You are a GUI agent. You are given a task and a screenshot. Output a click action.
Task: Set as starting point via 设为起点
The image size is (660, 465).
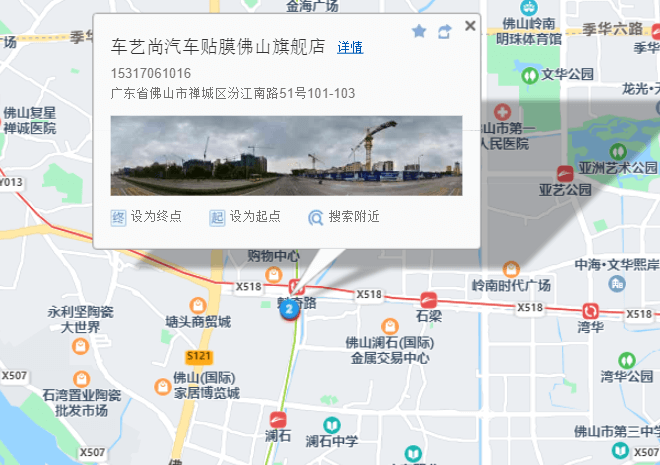(243, 216)
